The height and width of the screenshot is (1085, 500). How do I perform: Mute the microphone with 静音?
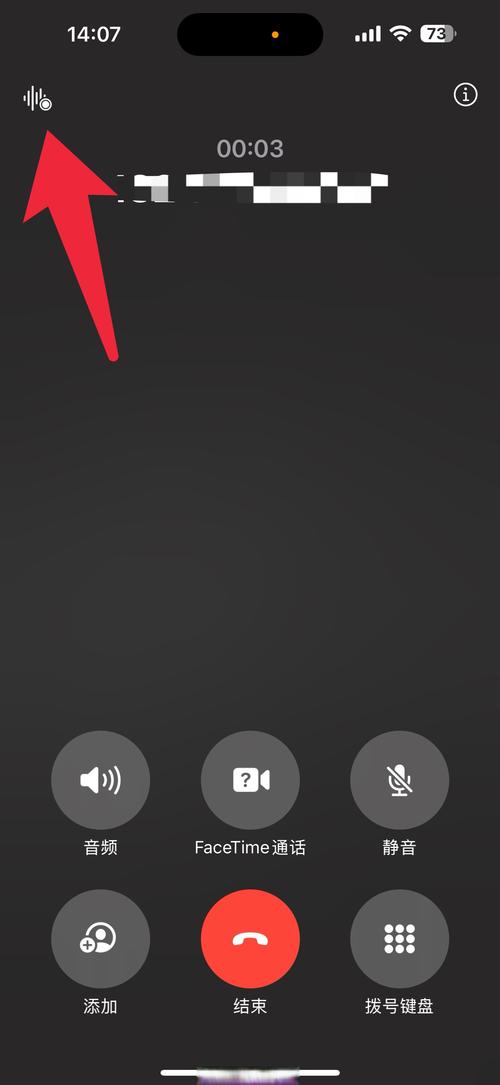[400, 781]
